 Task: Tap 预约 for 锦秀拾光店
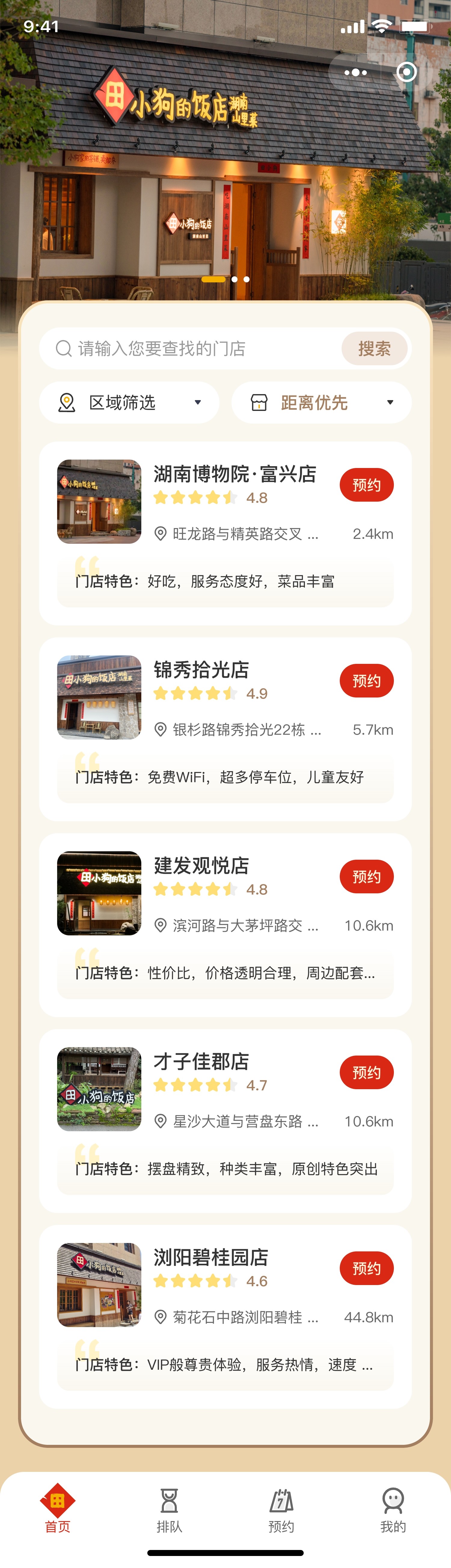tap(366, 681)
